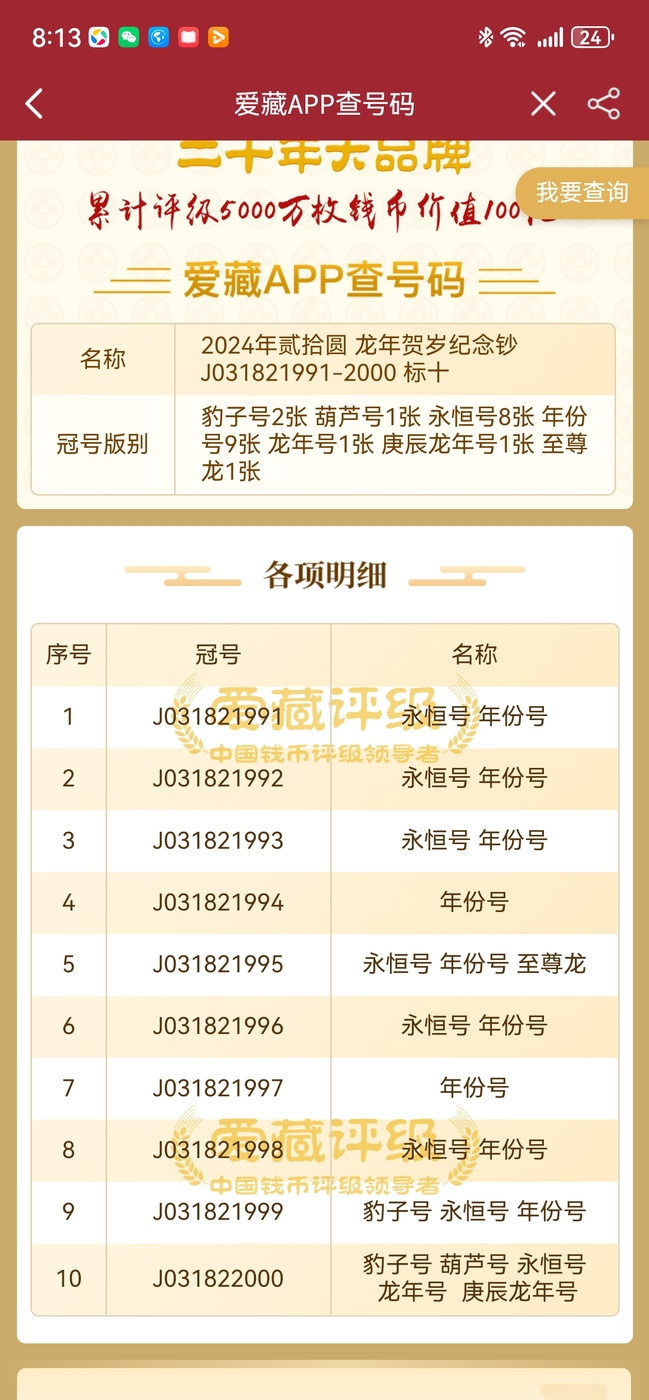649x1400 pixels.
Task: Tap the 我要查询 button
Action: (x=582, y=192)
